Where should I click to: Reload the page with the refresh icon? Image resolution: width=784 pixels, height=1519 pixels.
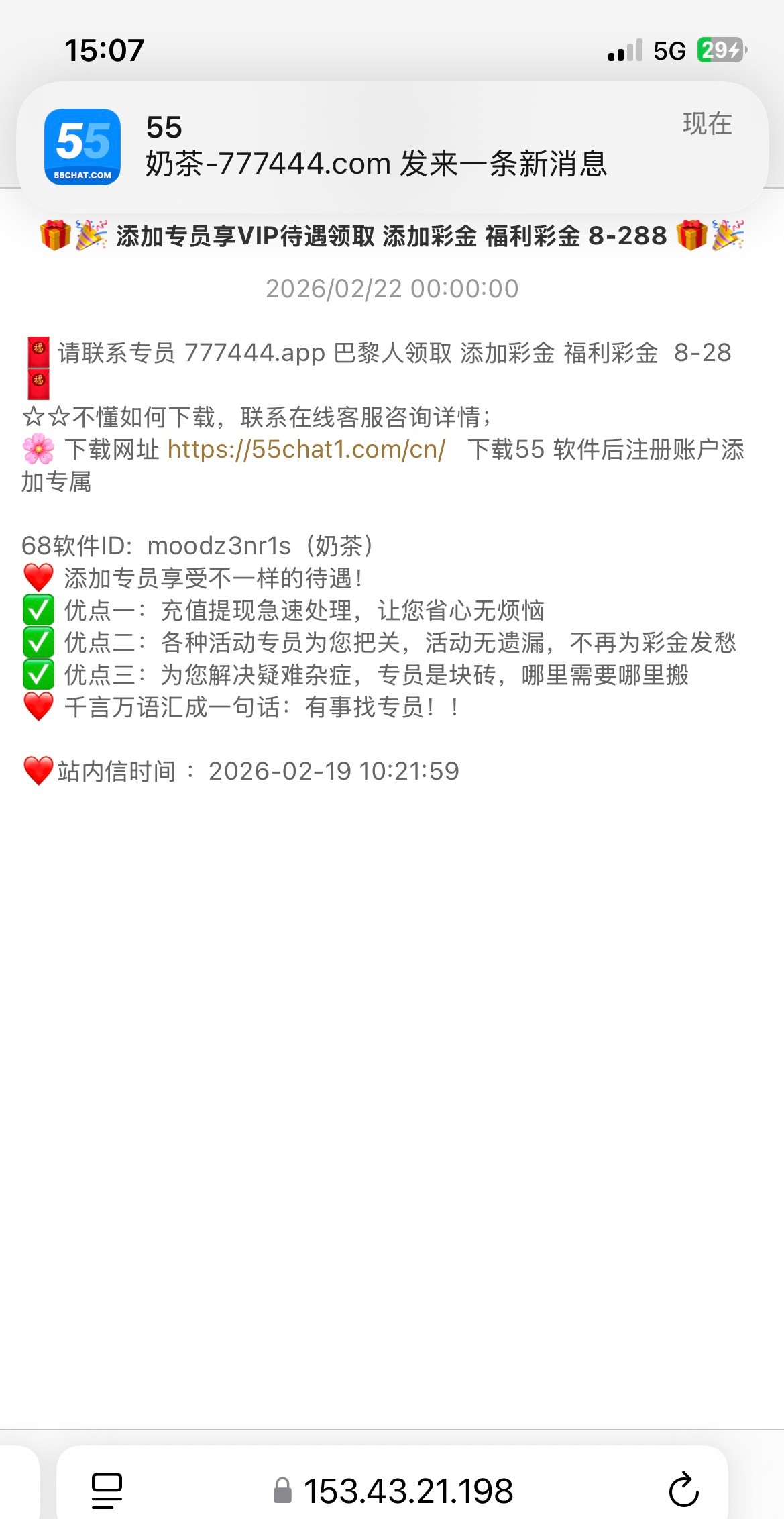[x=683, y=1489]
